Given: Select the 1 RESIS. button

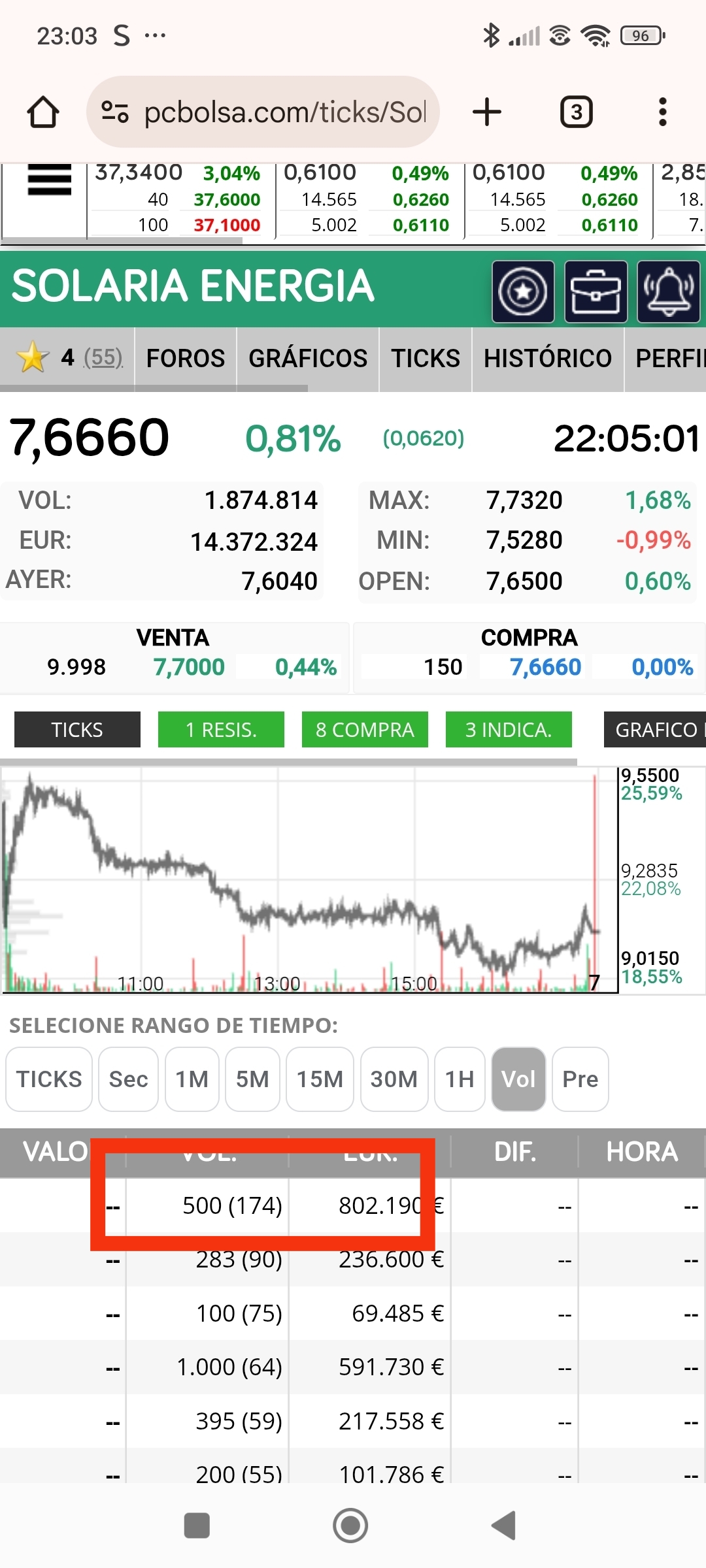Looking at the screenshot, I should point(221,729).
